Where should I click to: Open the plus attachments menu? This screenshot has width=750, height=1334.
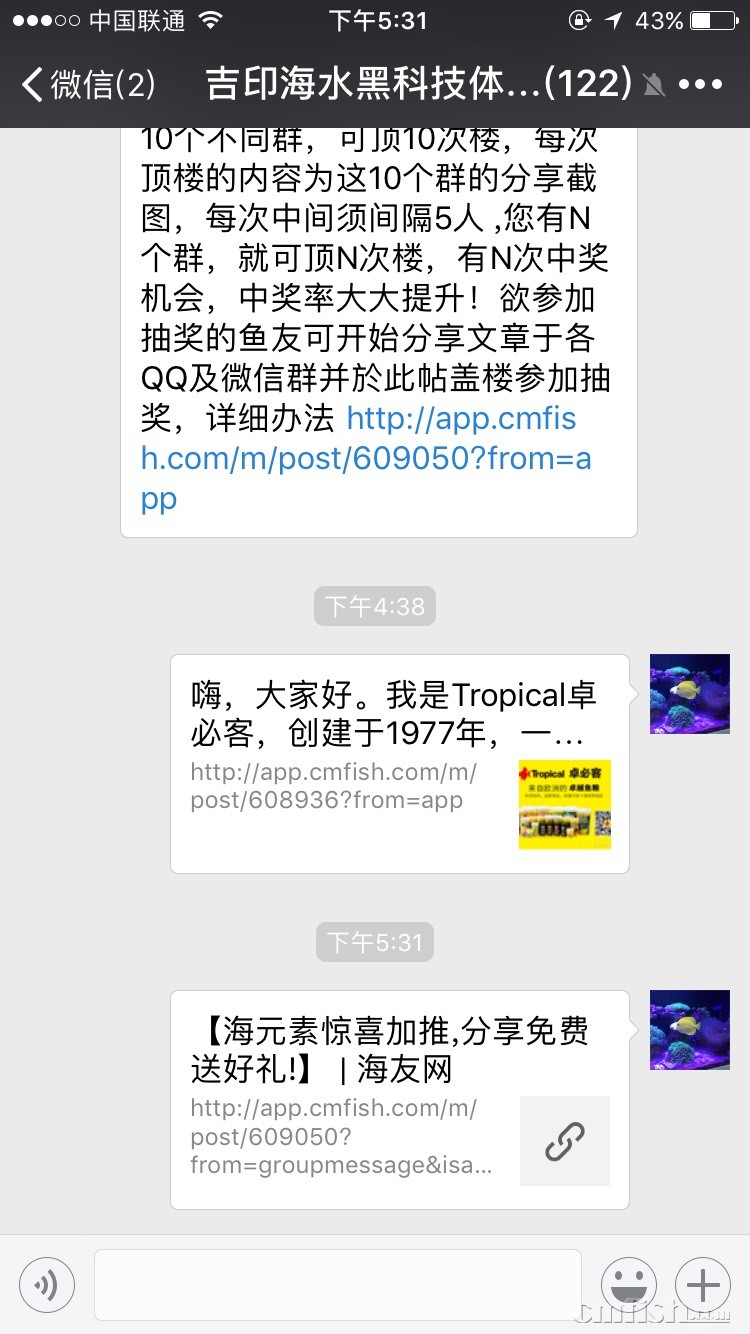(x=703, y=1284)
